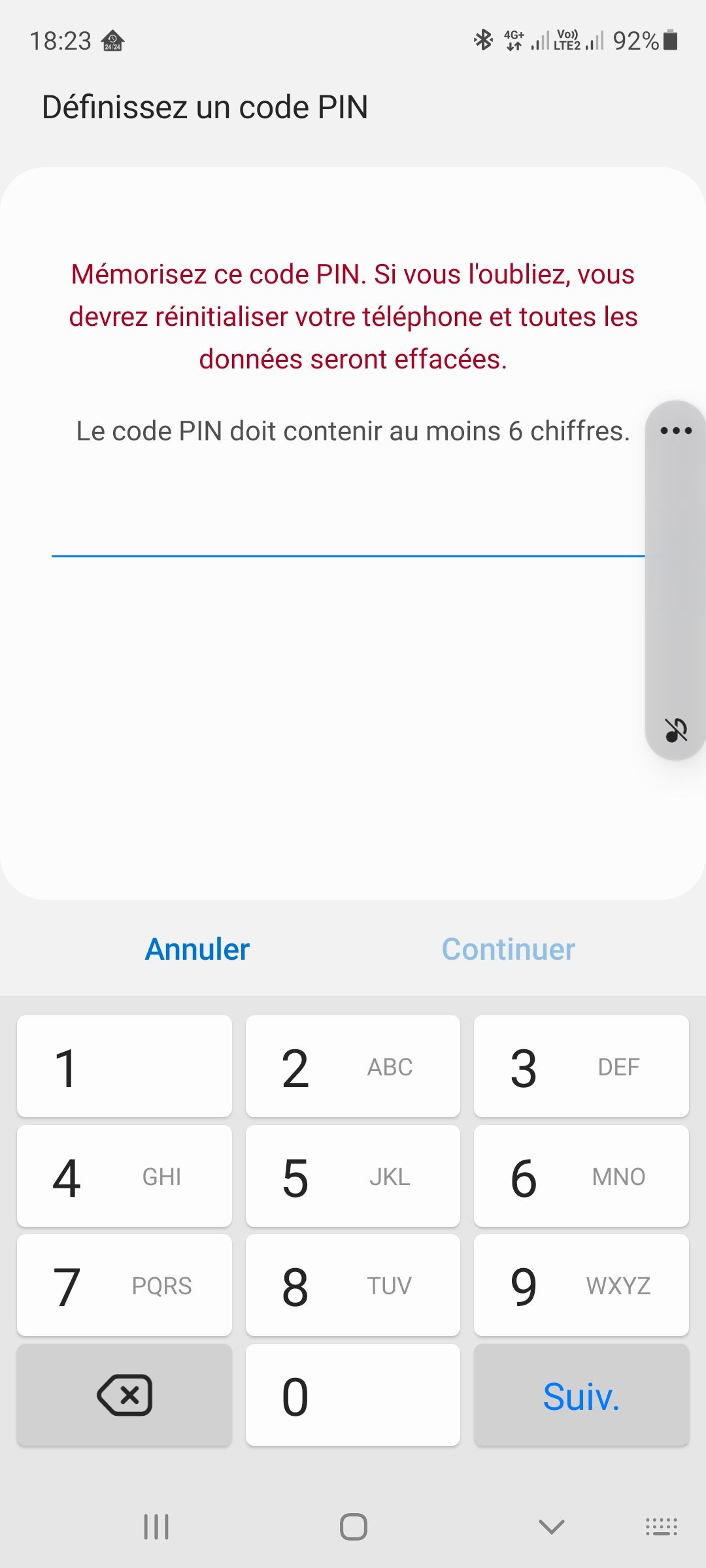Hit the 8 TUV key
This screenshot has width=706, height=1568.
point(353,1285)
